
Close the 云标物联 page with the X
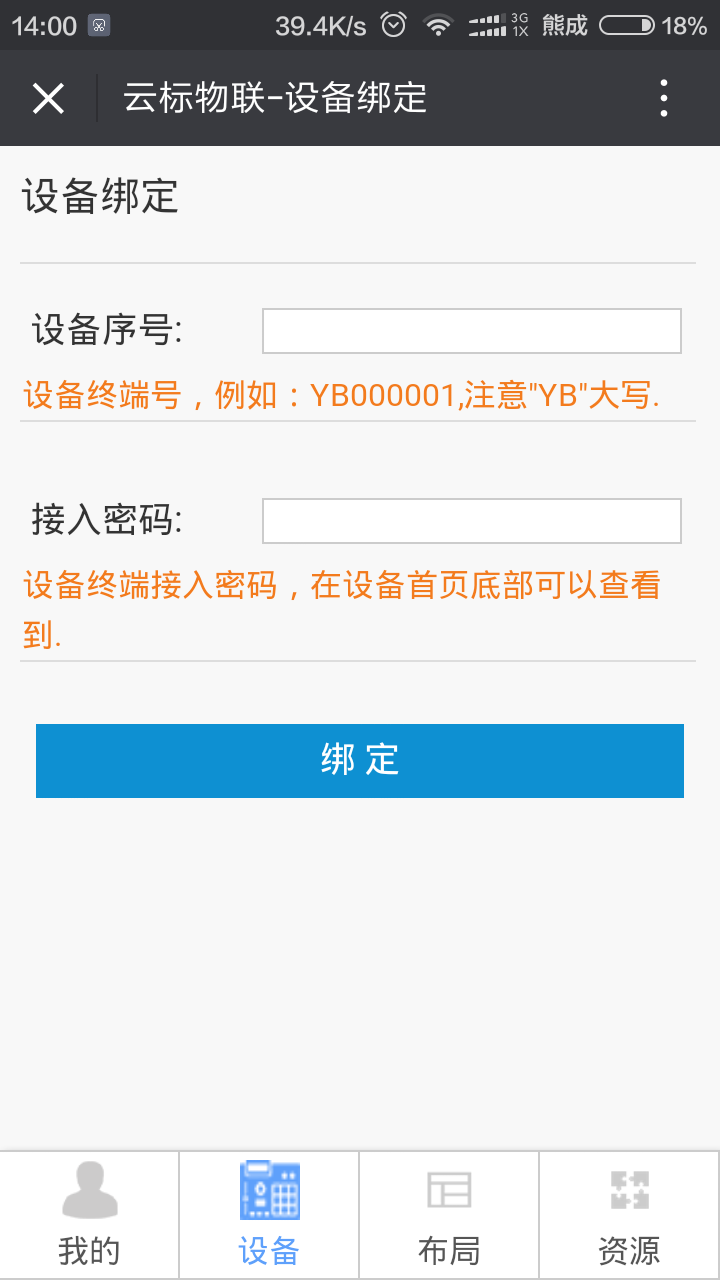point(48,98)
